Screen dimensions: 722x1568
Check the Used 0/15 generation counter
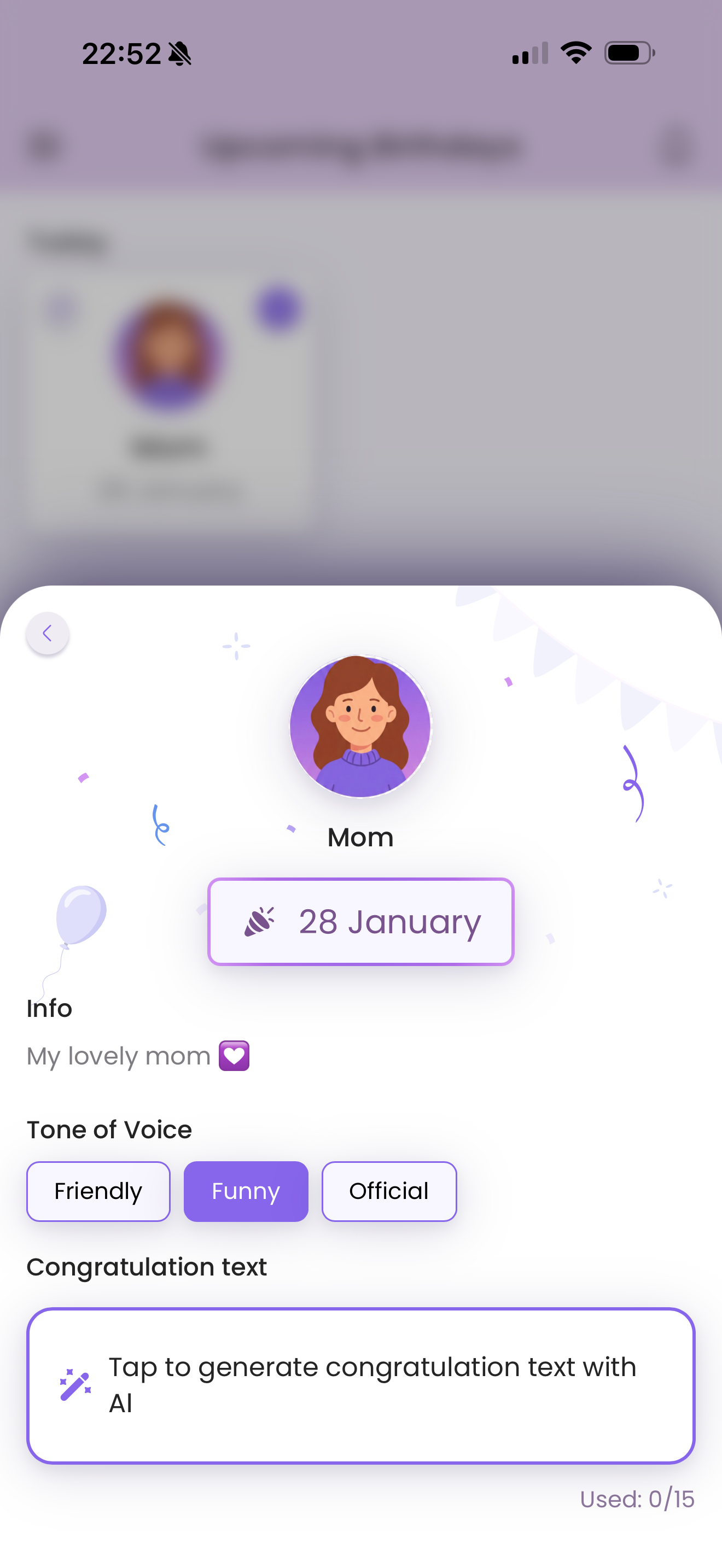[637, 1498]
